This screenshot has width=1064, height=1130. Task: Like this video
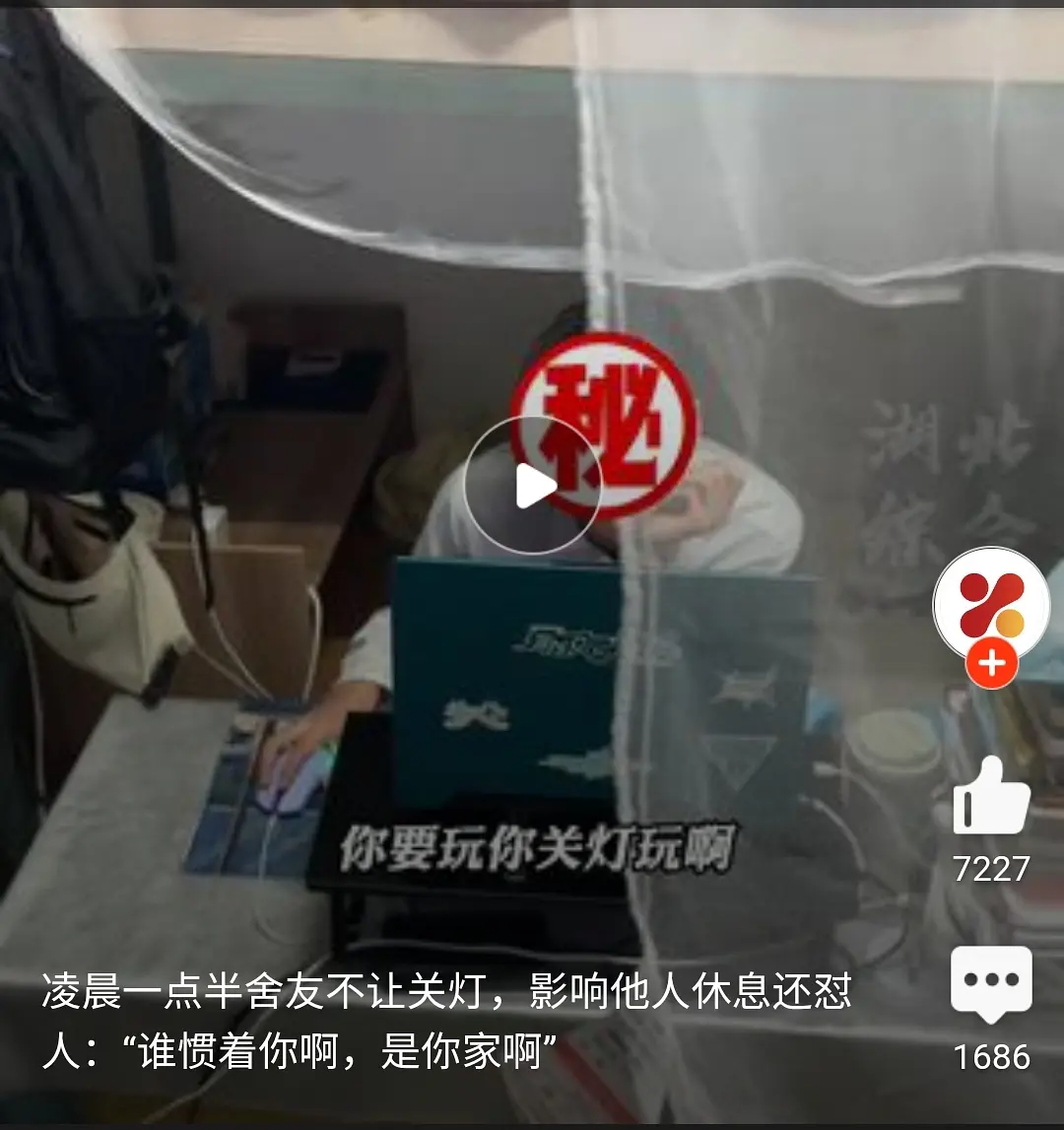(x=991, y=797)
